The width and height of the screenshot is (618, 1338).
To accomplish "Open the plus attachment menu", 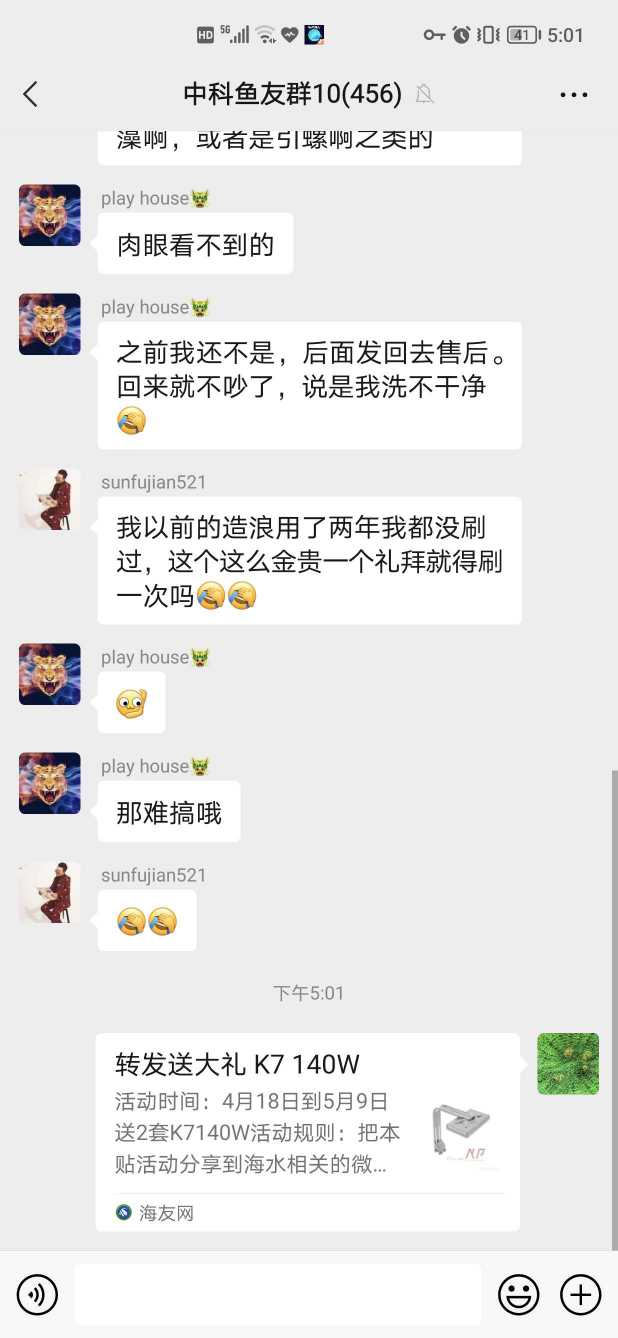I will tap(580, 1295).
